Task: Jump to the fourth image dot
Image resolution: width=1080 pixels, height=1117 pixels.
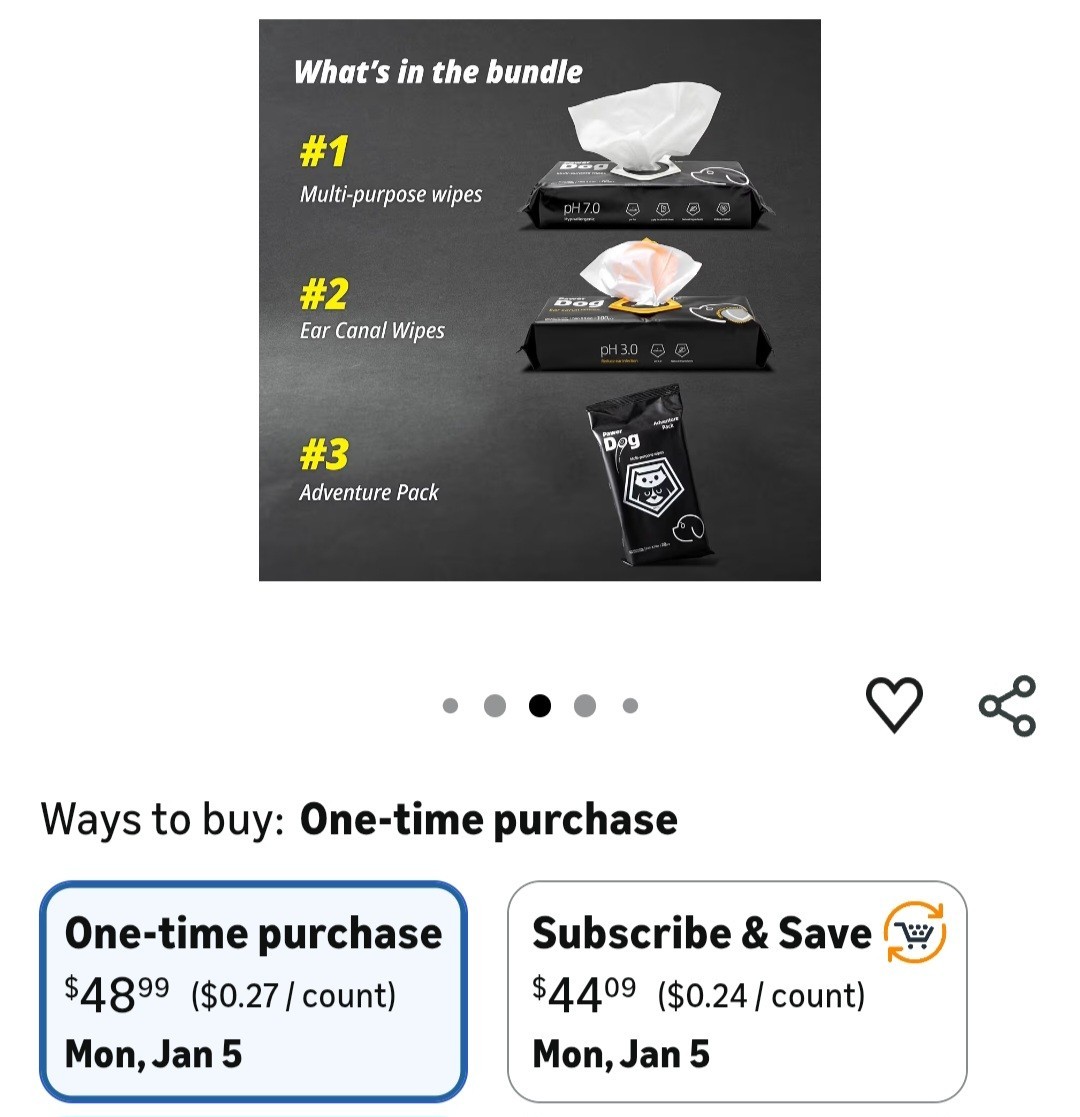Action: click(x=585, y=706)
